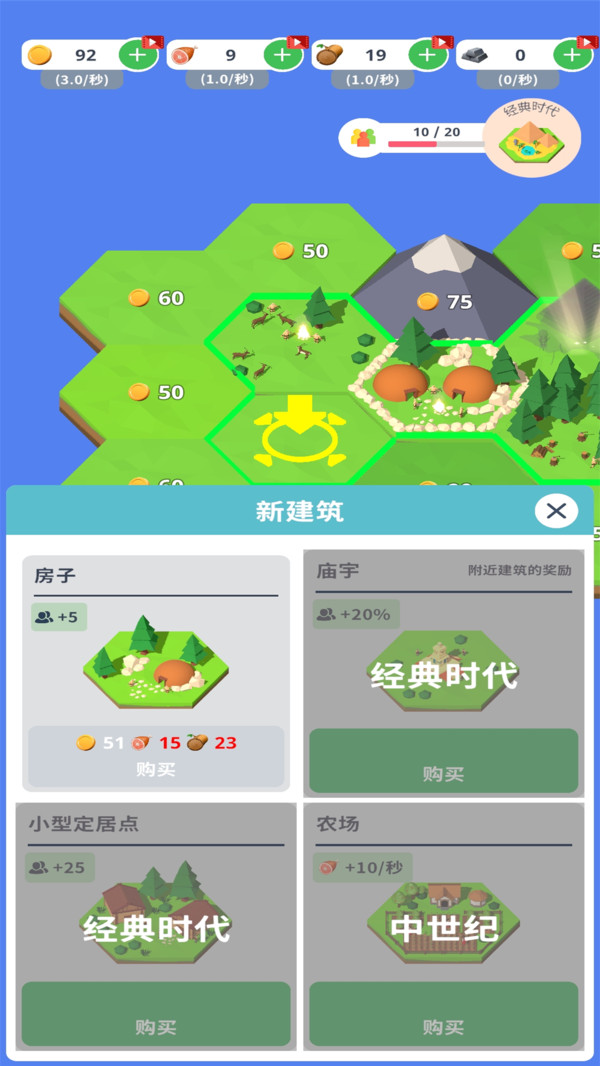
Task: Get more meat with plus button
Action: coord(283,56)
